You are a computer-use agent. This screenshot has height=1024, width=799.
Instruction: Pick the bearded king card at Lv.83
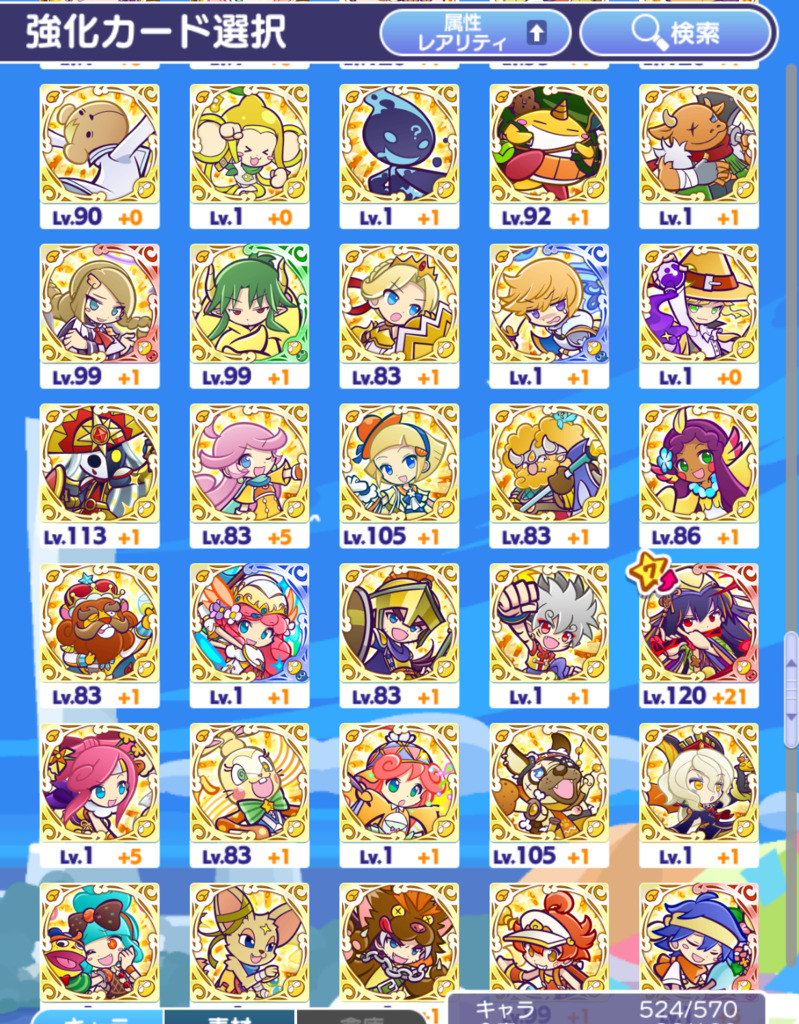coord(99,625)
